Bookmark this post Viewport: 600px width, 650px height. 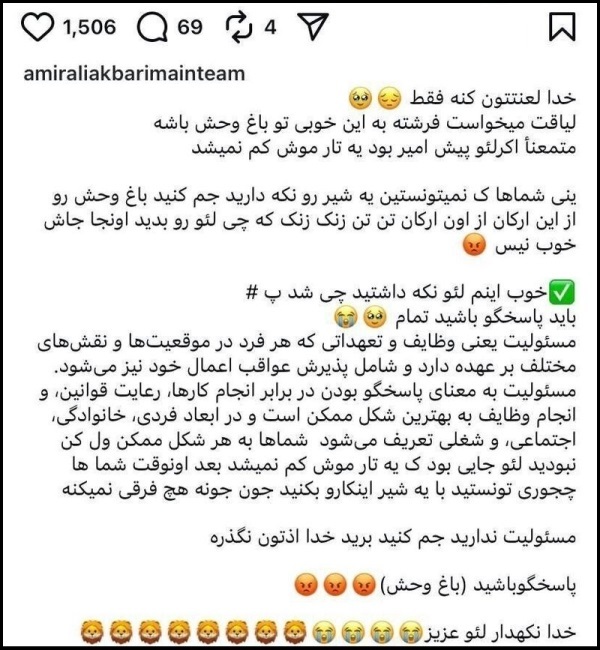(562, 29)
